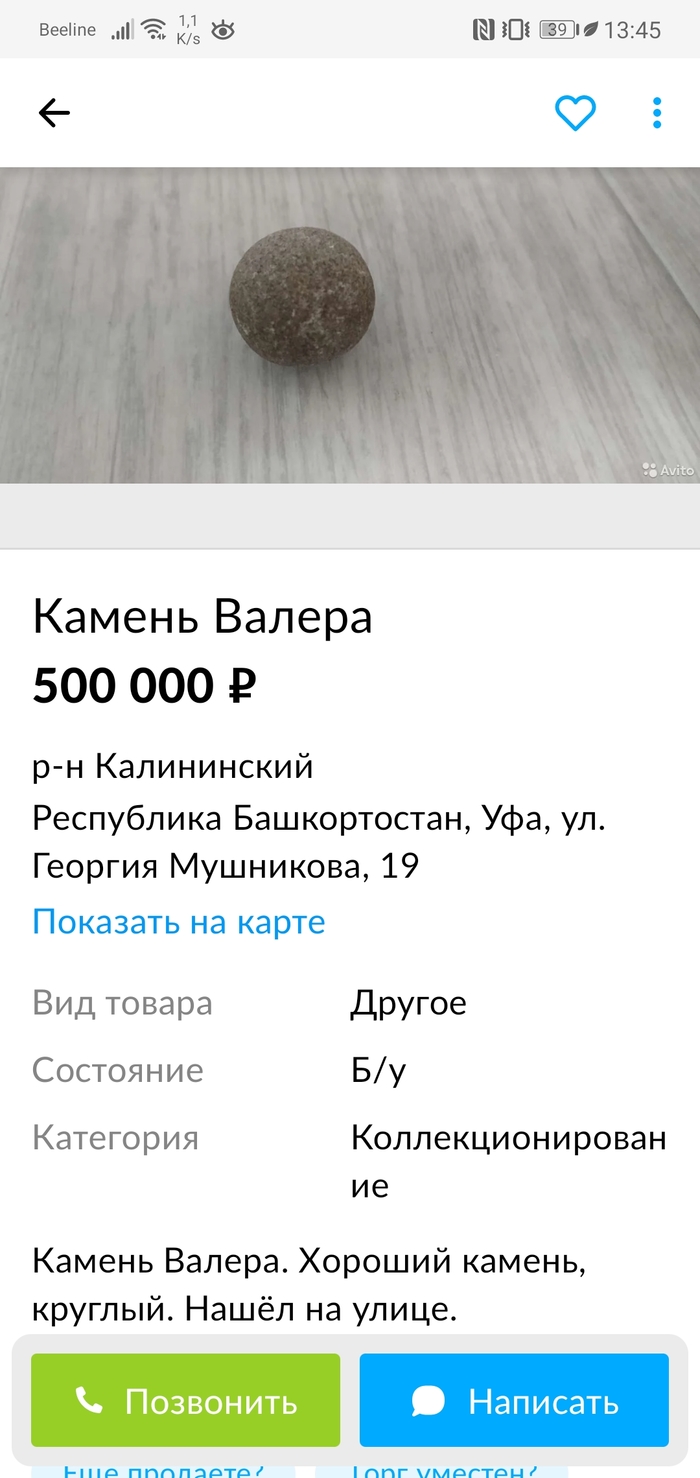
Task: Message the seller with 'Написать'
Action: coord(514,1401)
